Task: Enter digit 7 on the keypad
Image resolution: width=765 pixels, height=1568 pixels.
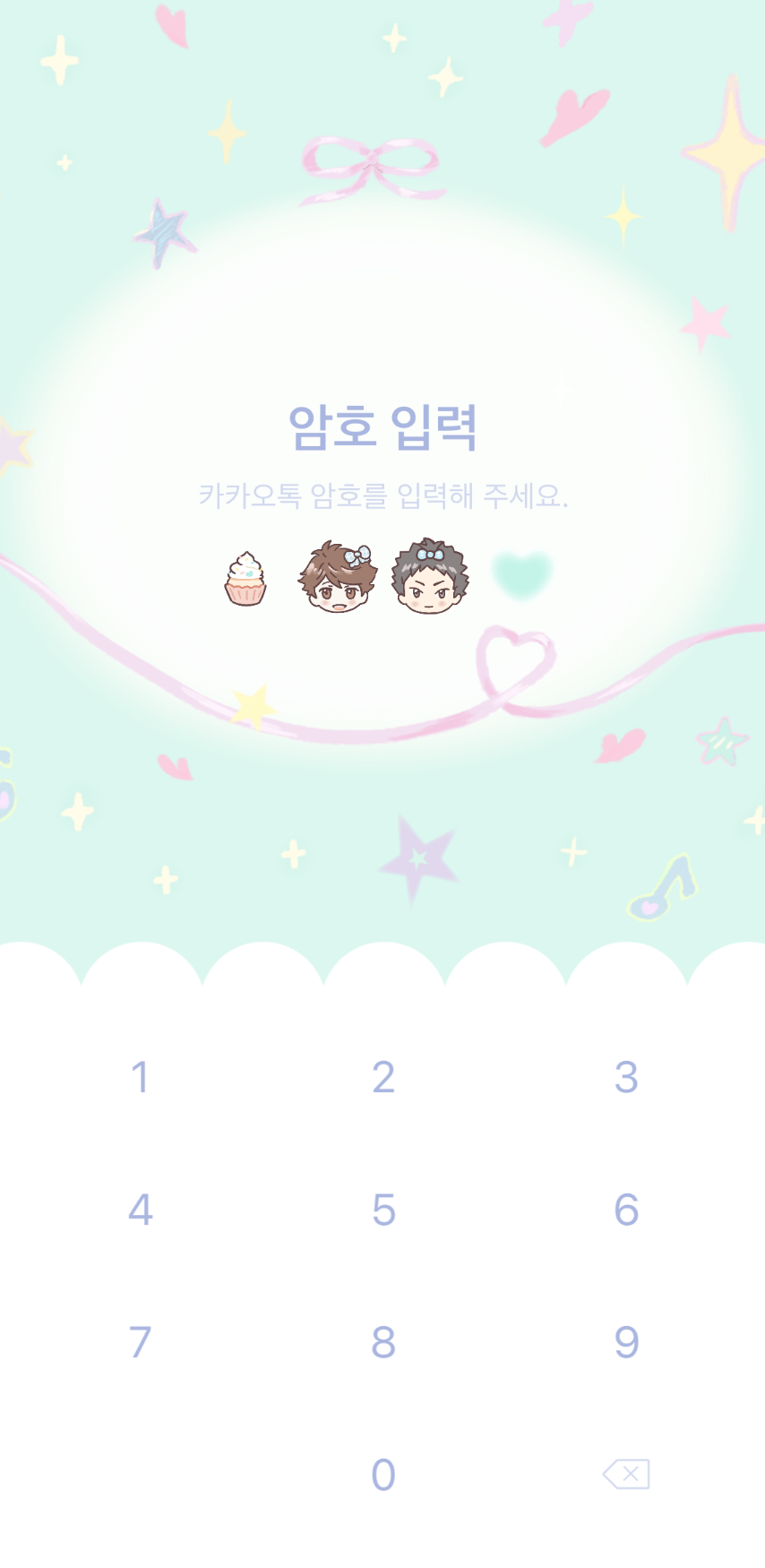Action: coord(140,1342)
